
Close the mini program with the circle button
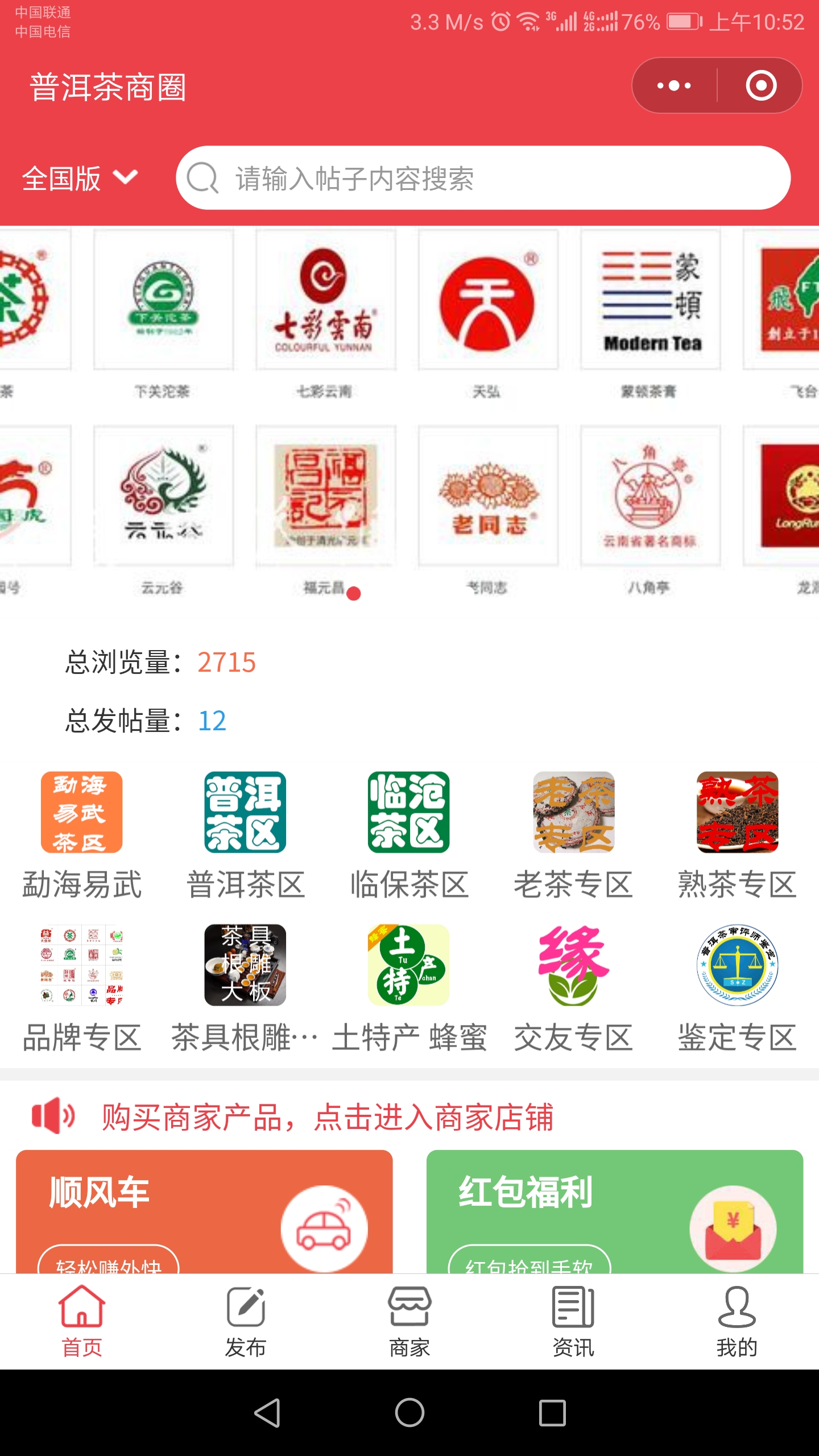click(761, 86)
